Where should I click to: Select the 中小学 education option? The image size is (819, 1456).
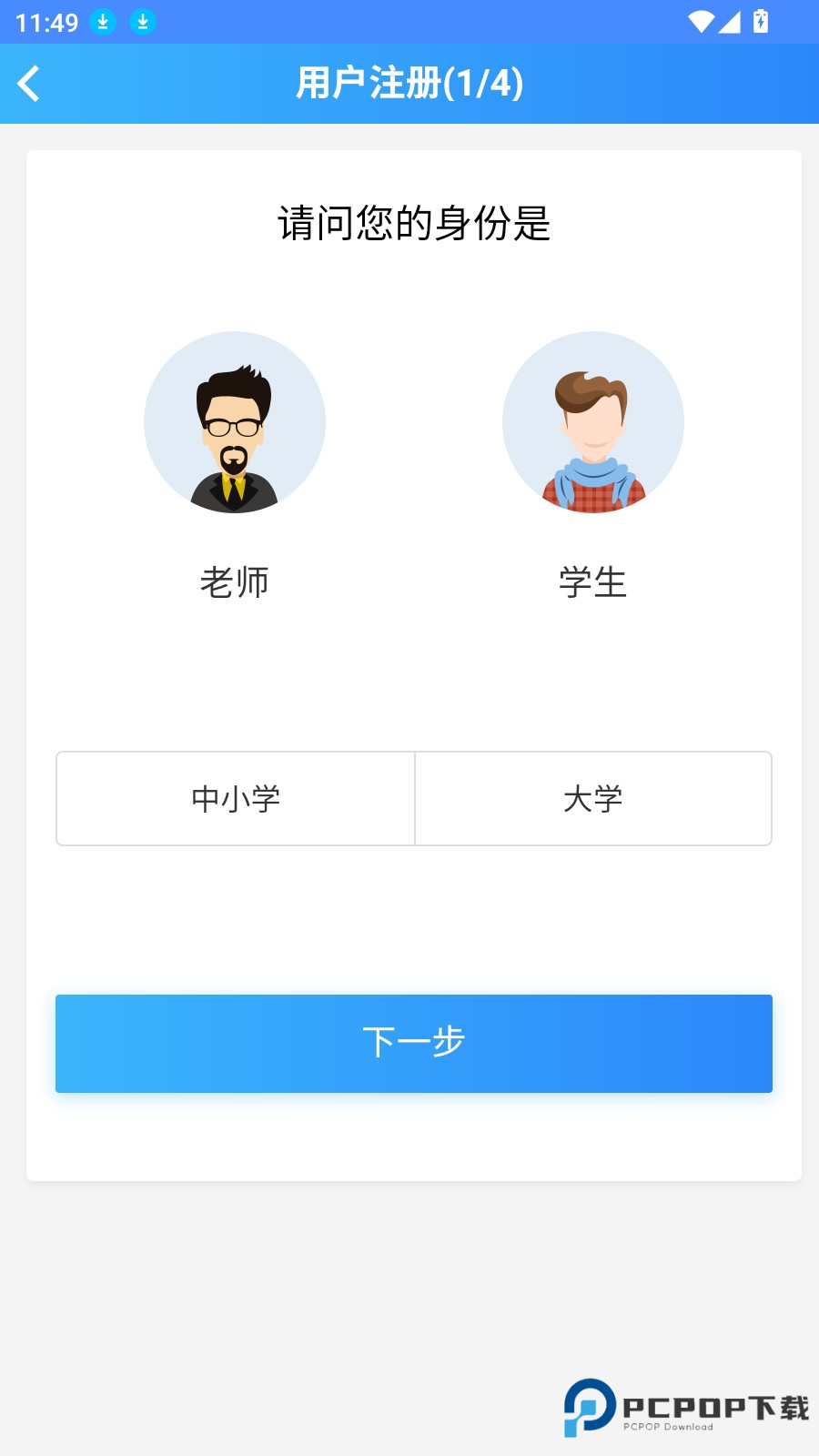tap(235, 798)
